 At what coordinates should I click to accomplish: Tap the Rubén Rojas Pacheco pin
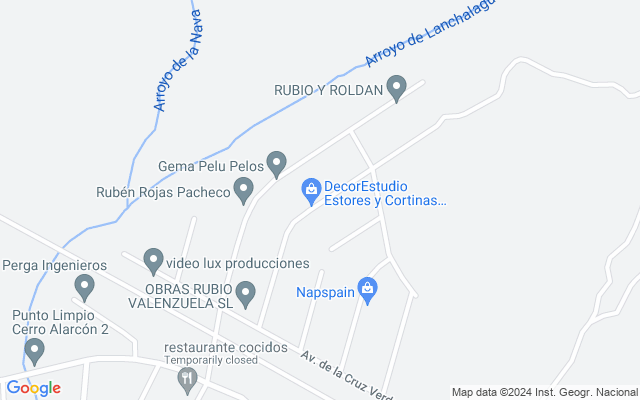tap(243, 189)
